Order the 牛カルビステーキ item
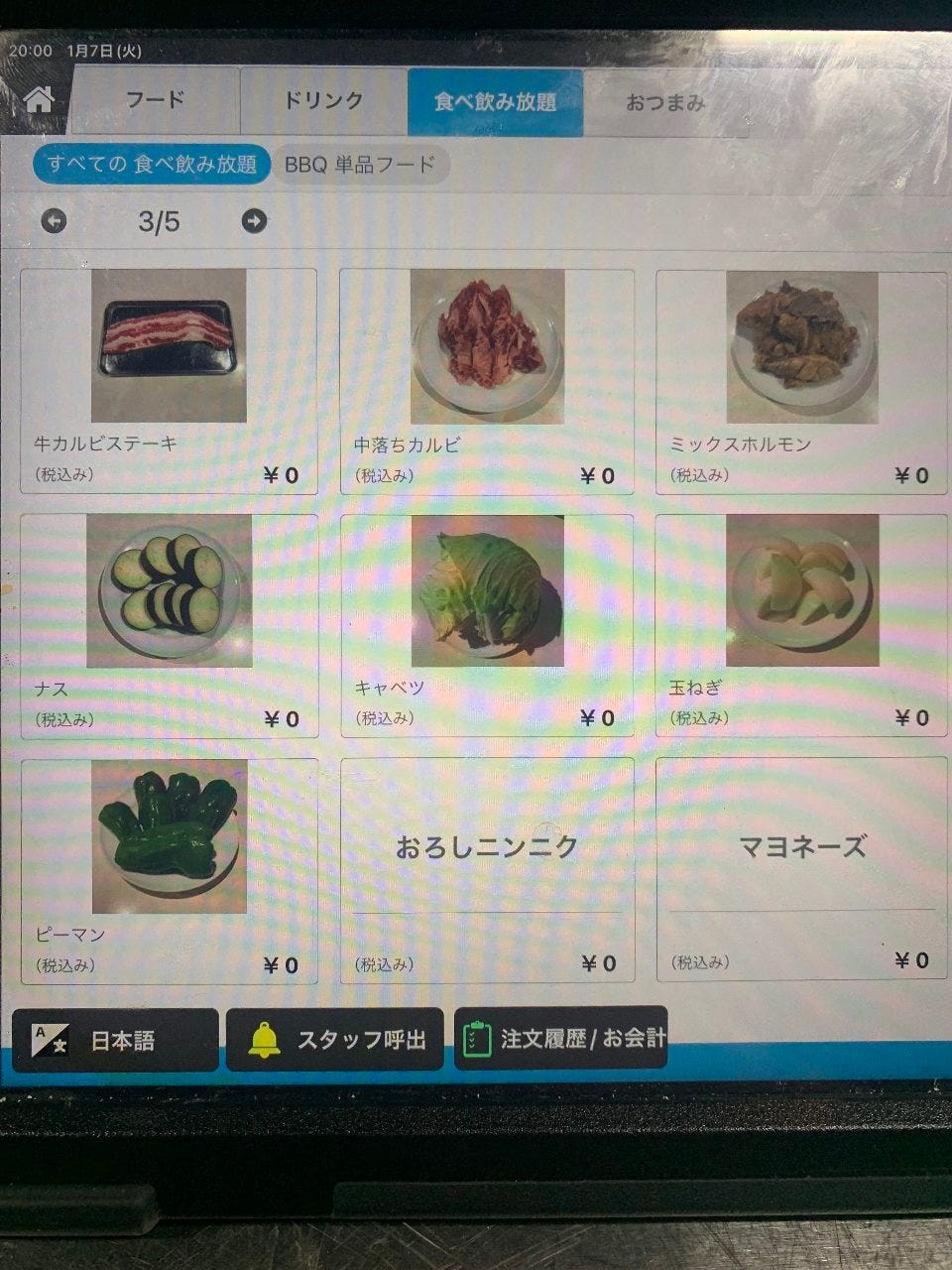Screen dimensions: 952x1270 tap(169, 381)
